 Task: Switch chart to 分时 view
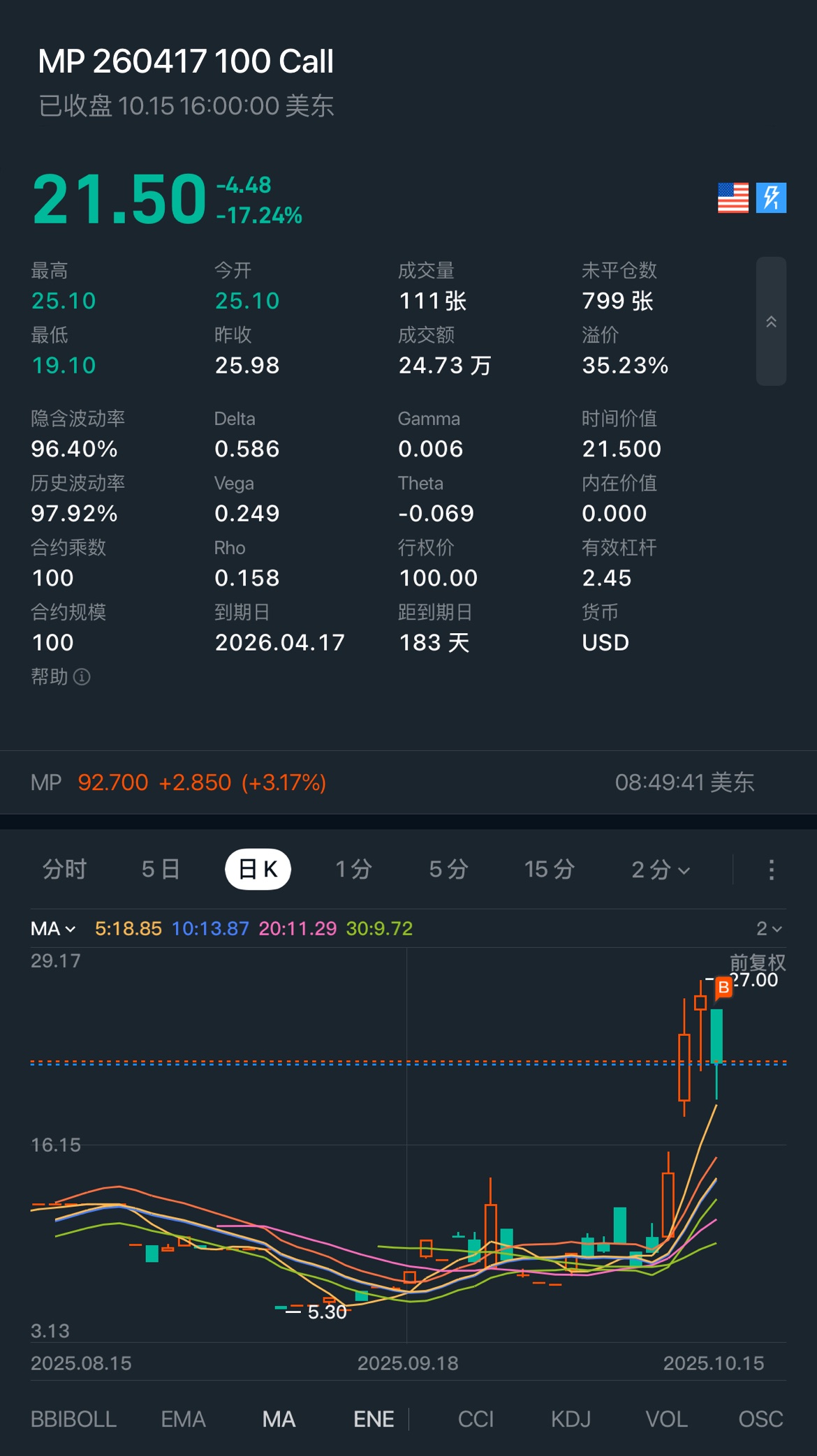coord(65,869)
